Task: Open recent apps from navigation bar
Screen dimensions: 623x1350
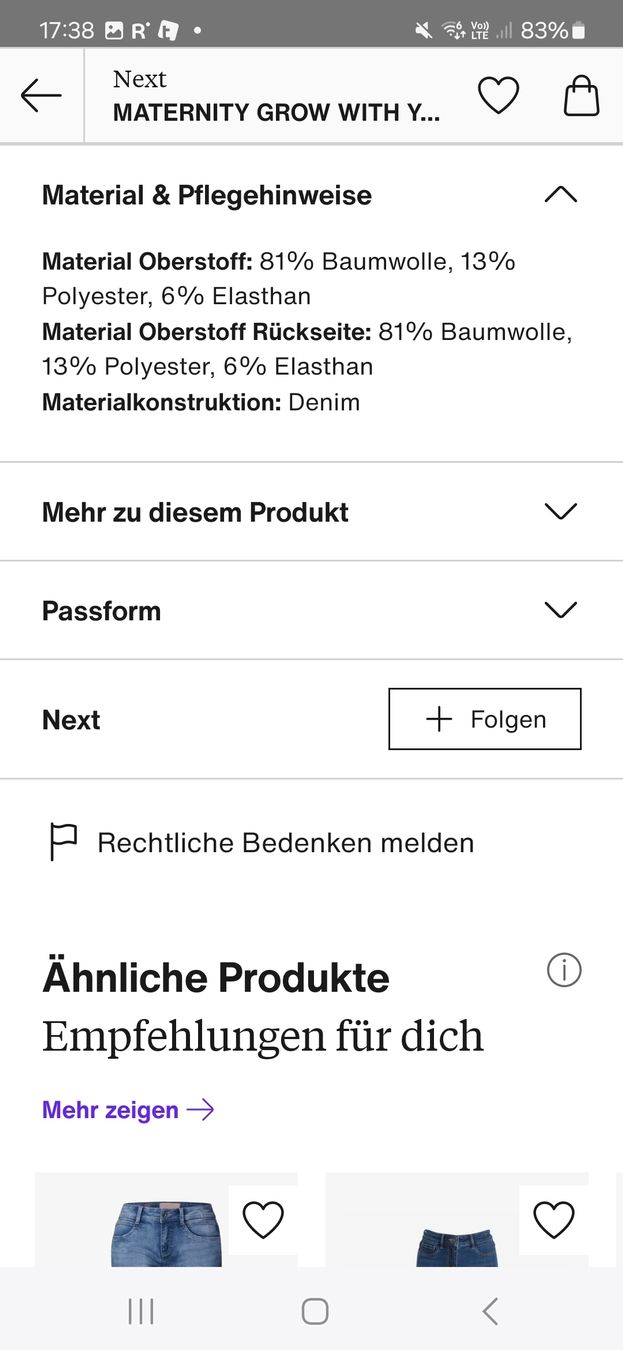Action: pos(141,1311)
